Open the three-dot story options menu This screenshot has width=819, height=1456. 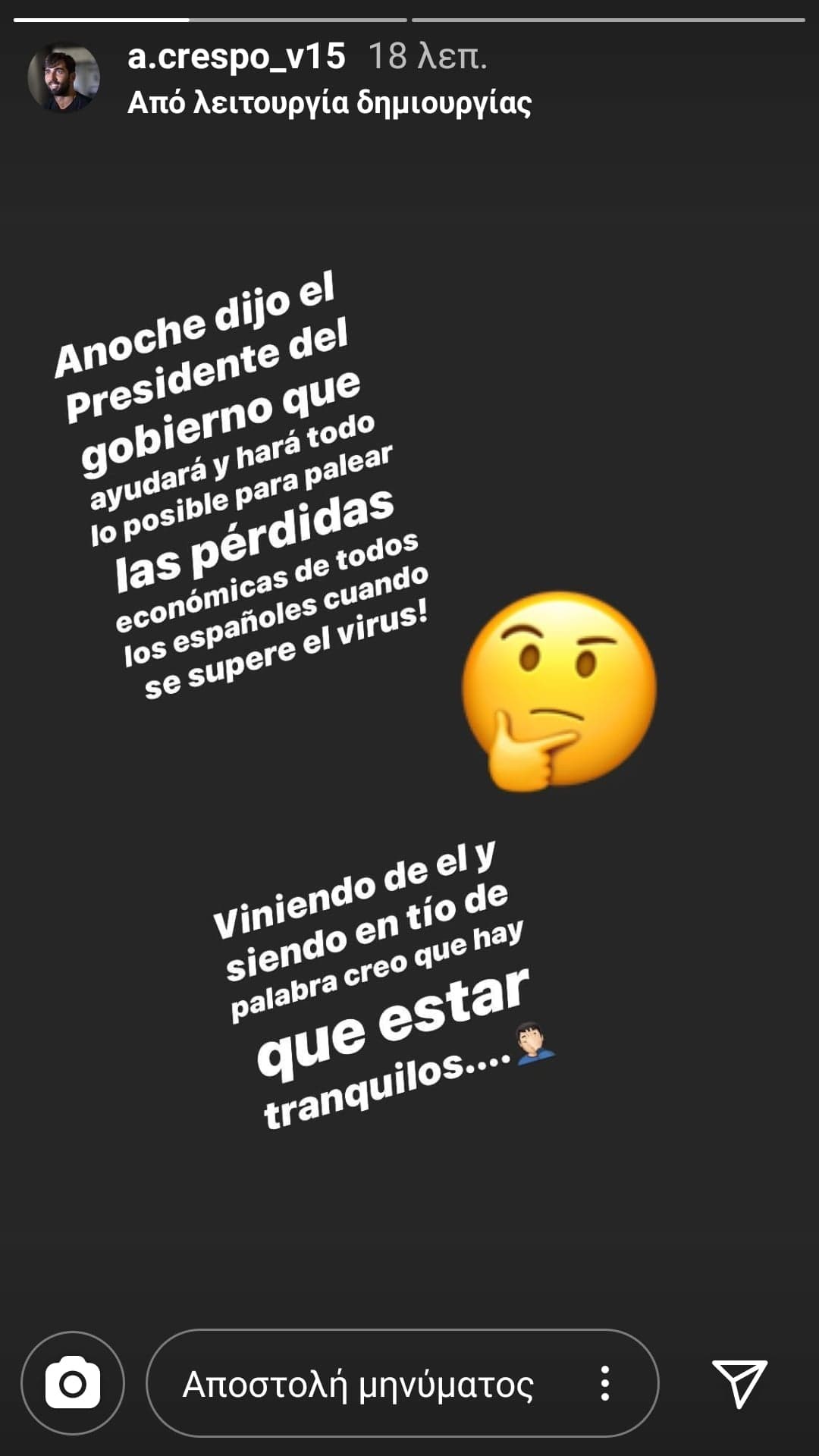(604, 1384)
